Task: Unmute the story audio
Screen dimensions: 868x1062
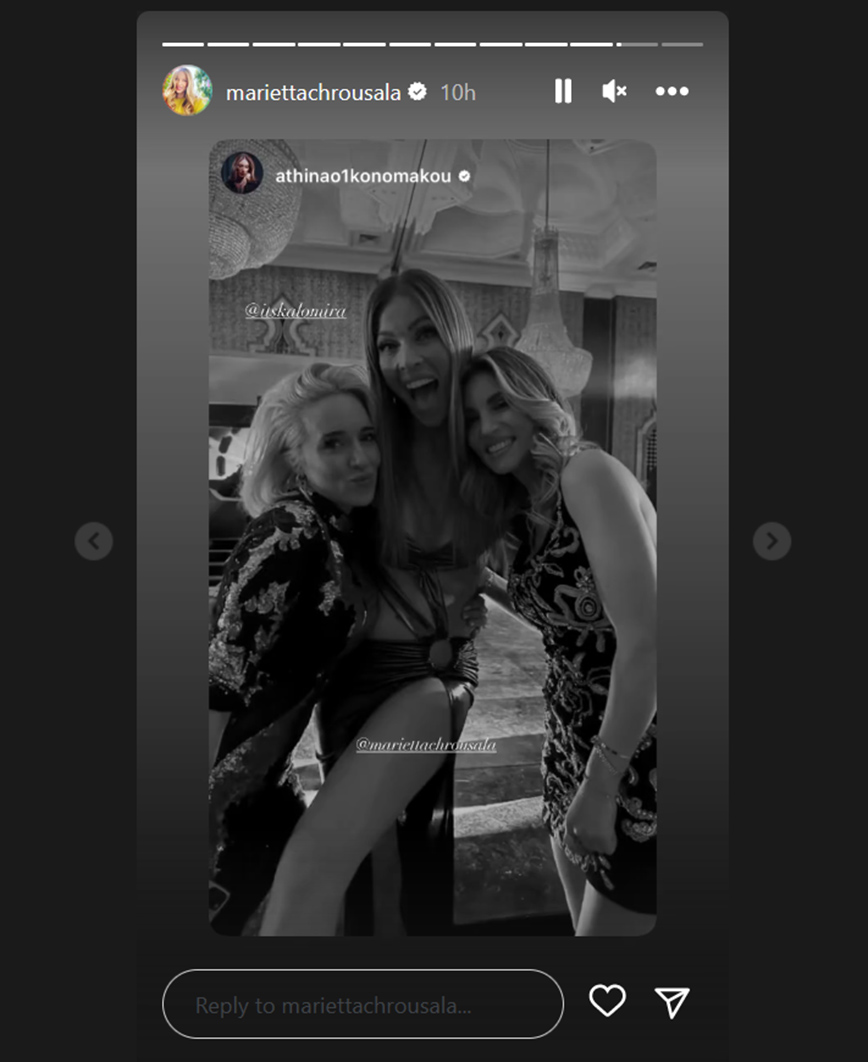Action: click(614, 92)
